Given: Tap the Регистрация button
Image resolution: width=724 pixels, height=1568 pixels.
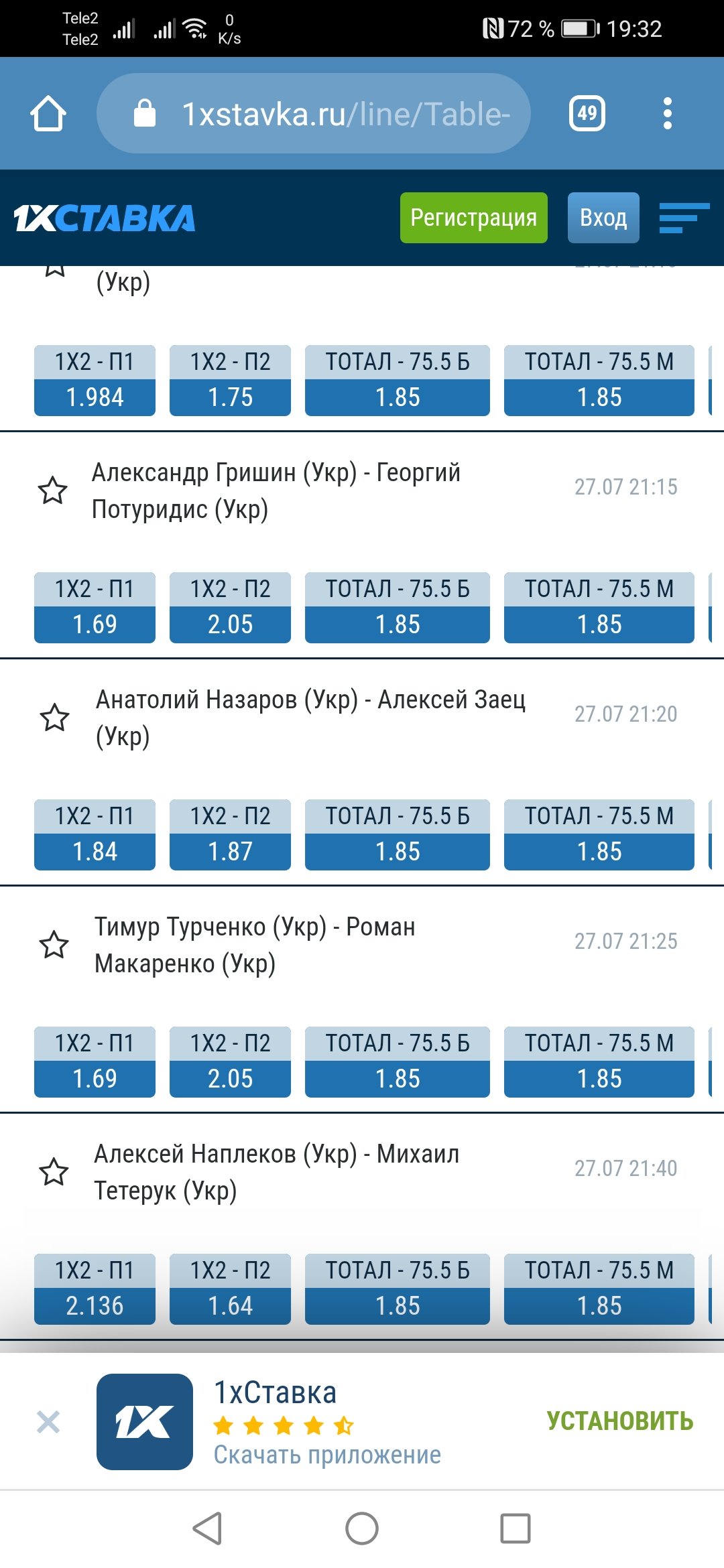Looking at the screenshot, I should pyautogui.click(x=473, y=218).
